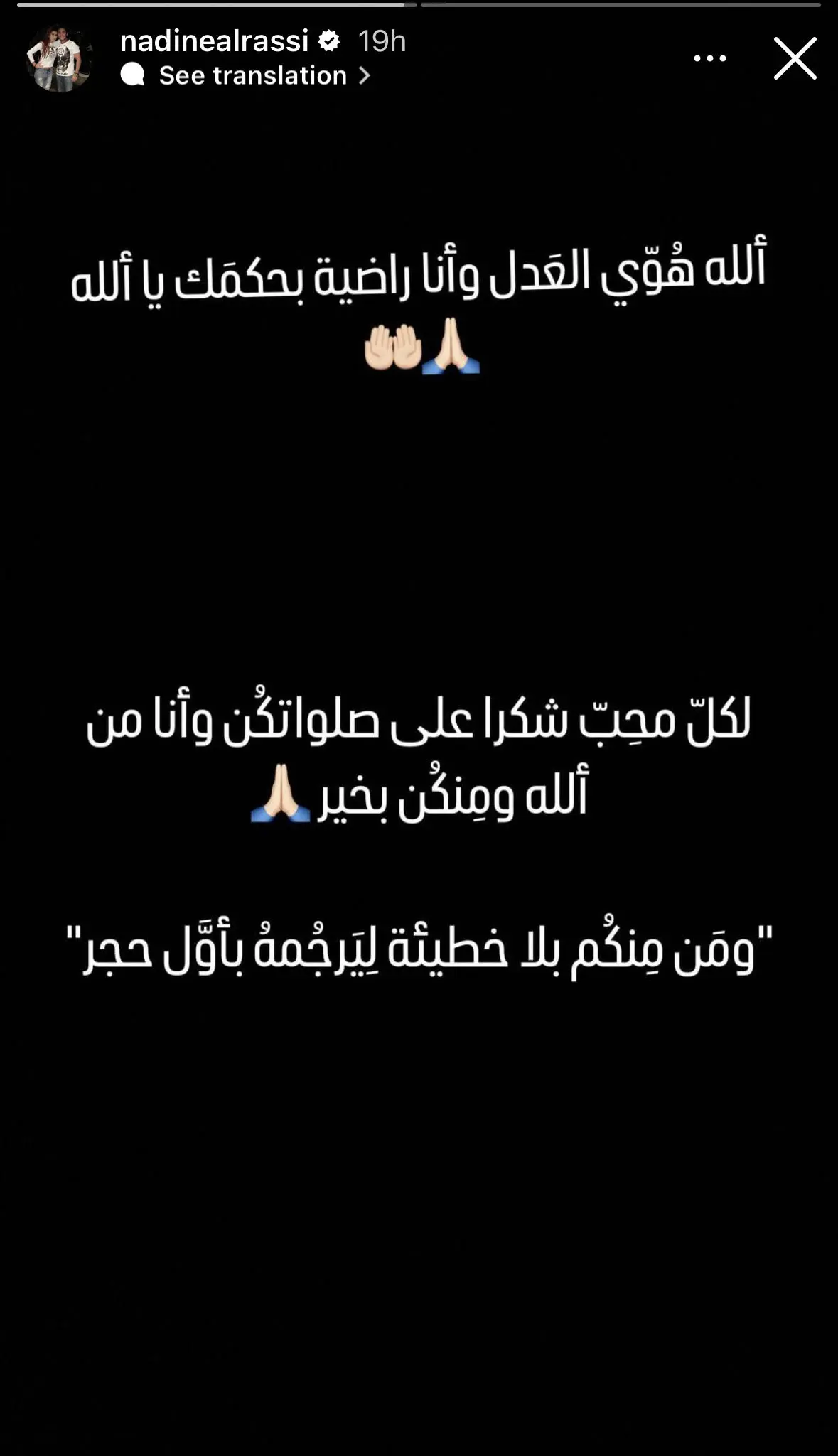
Task: Open the three-dot more options menu
Action: pos(709,59)
